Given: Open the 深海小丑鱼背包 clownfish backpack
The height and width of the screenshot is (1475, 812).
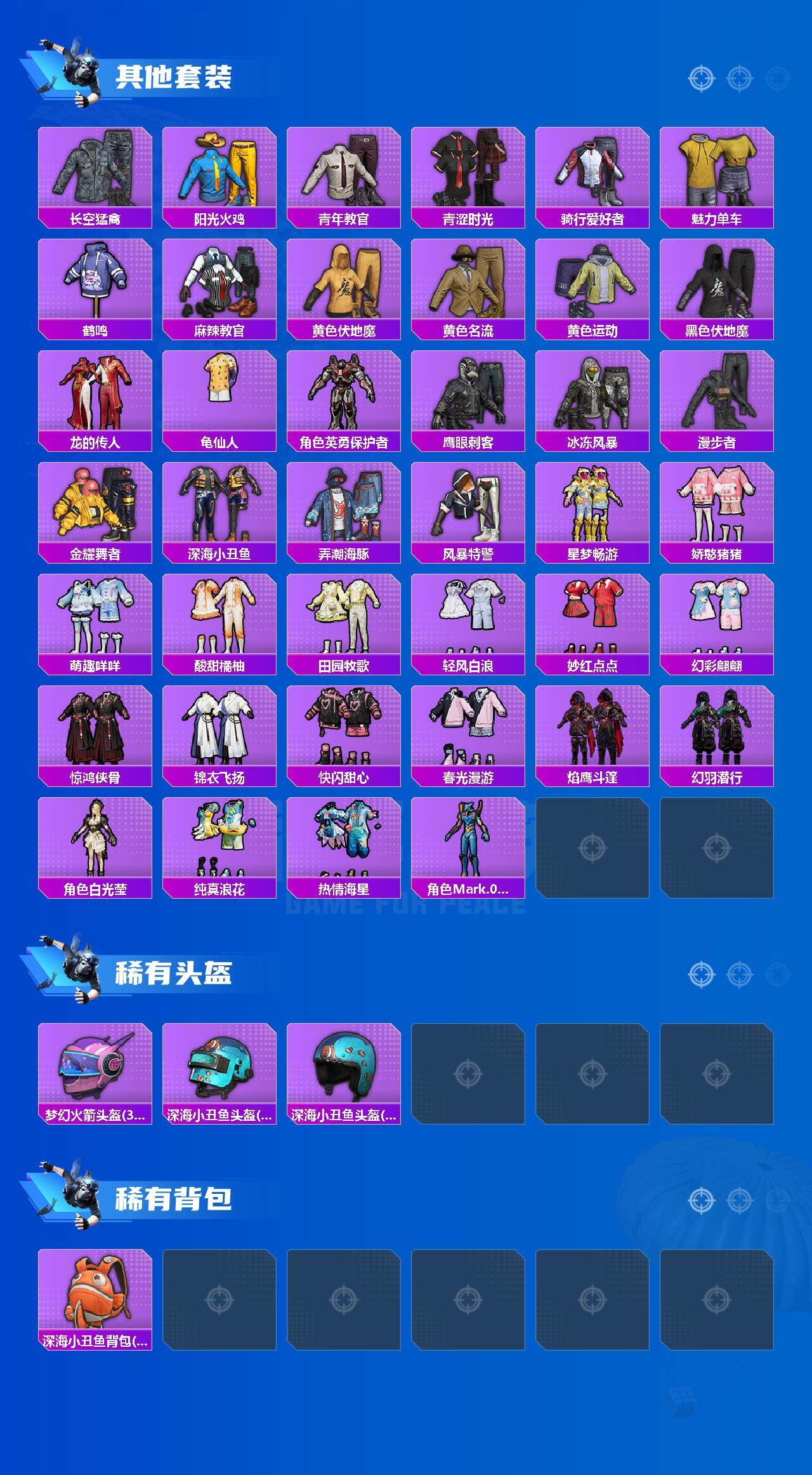Looking at the screenshot, I should [95, 1301].
